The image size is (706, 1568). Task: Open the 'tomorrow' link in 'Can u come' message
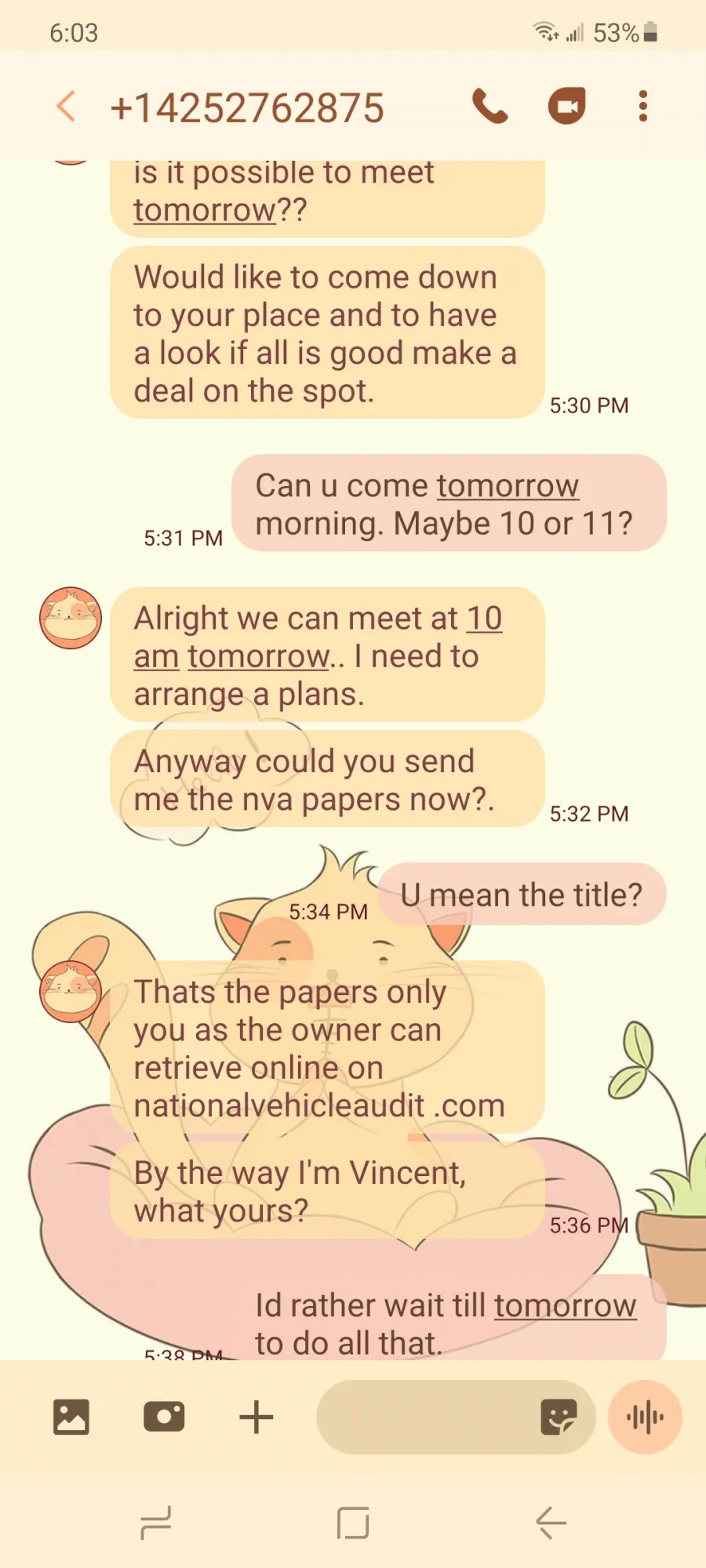(x=508, y=485)
